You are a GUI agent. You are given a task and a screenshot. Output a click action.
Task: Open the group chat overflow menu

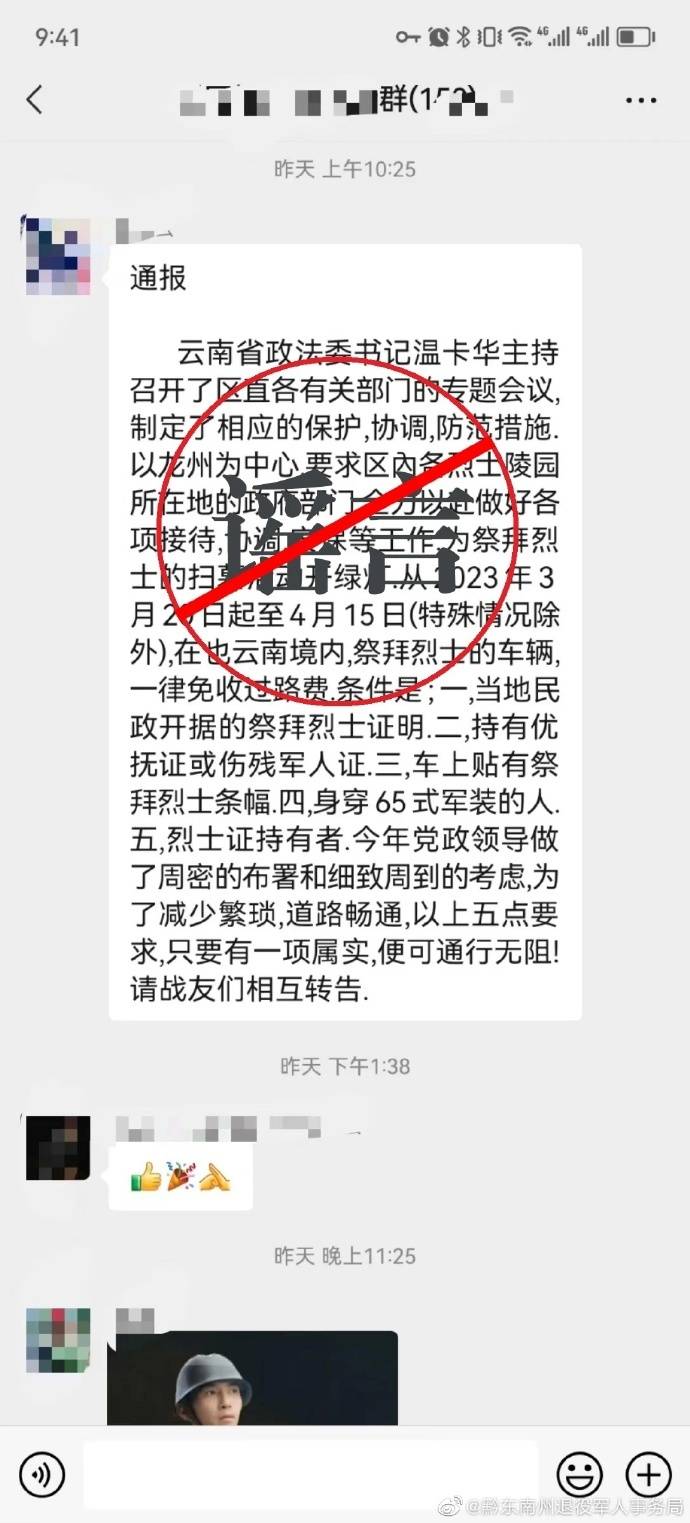tap(640, 100)
